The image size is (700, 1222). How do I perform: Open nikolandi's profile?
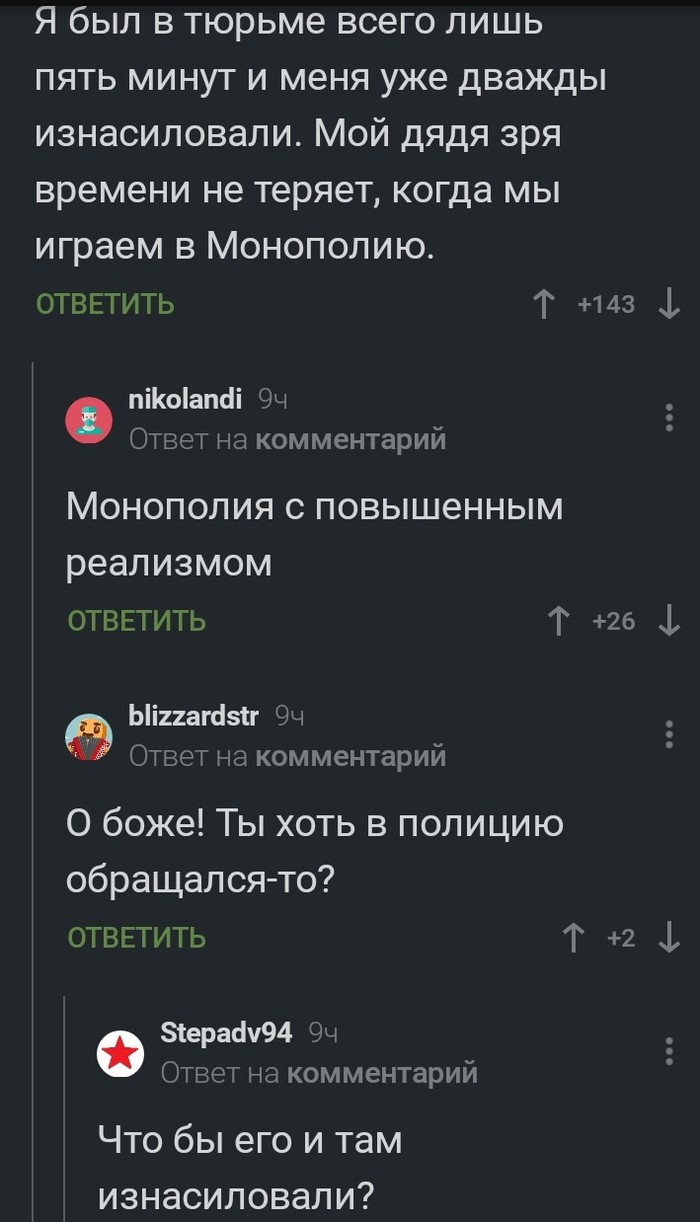pos(185,400)
